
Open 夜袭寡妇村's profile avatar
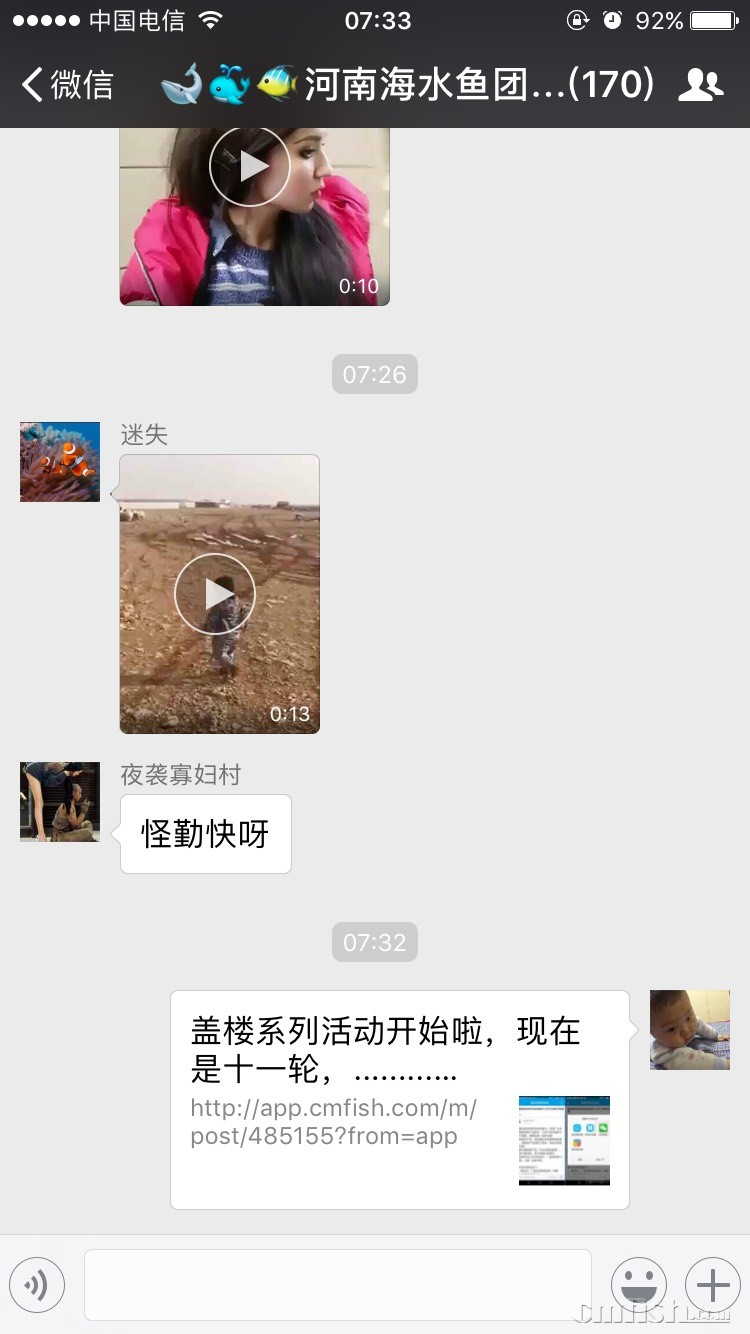(60, 802)
